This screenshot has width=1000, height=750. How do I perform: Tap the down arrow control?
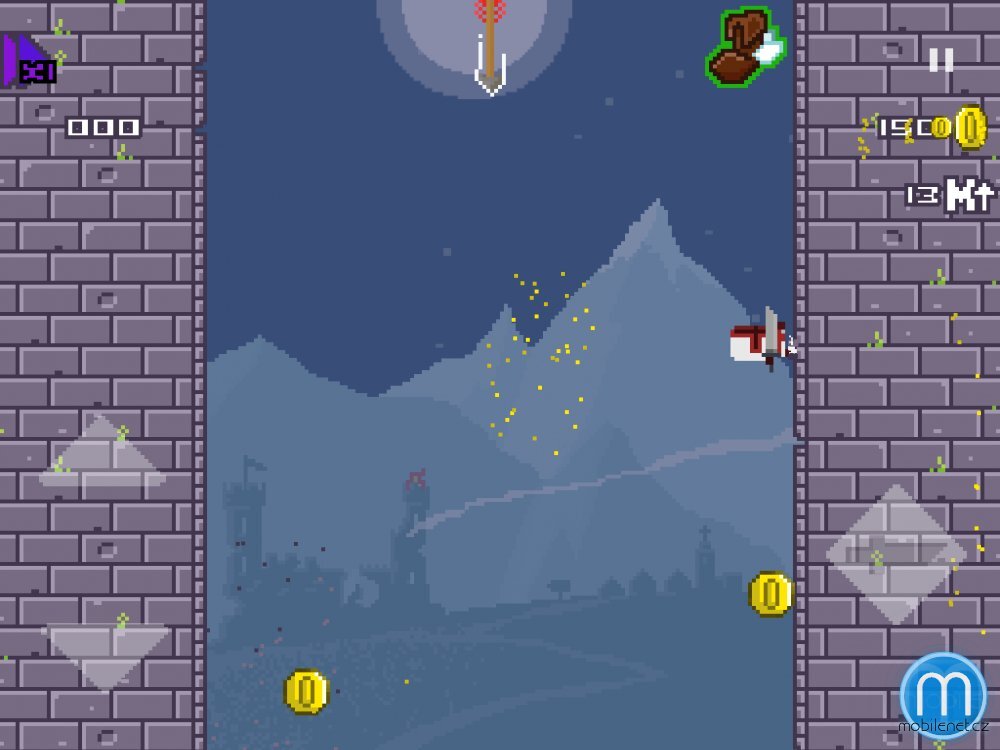[105, 652]
